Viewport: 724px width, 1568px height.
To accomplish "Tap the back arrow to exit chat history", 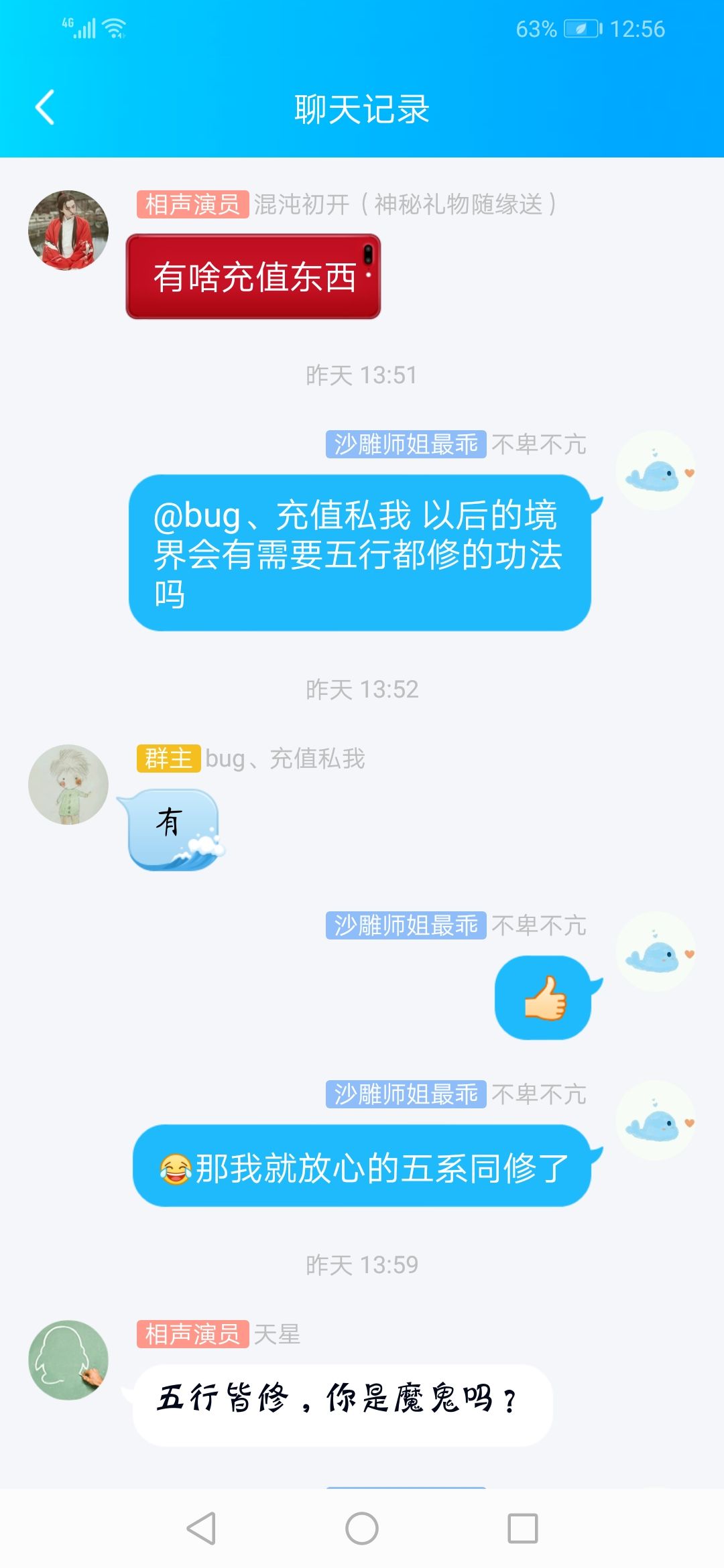I will [x=44, y=107].
